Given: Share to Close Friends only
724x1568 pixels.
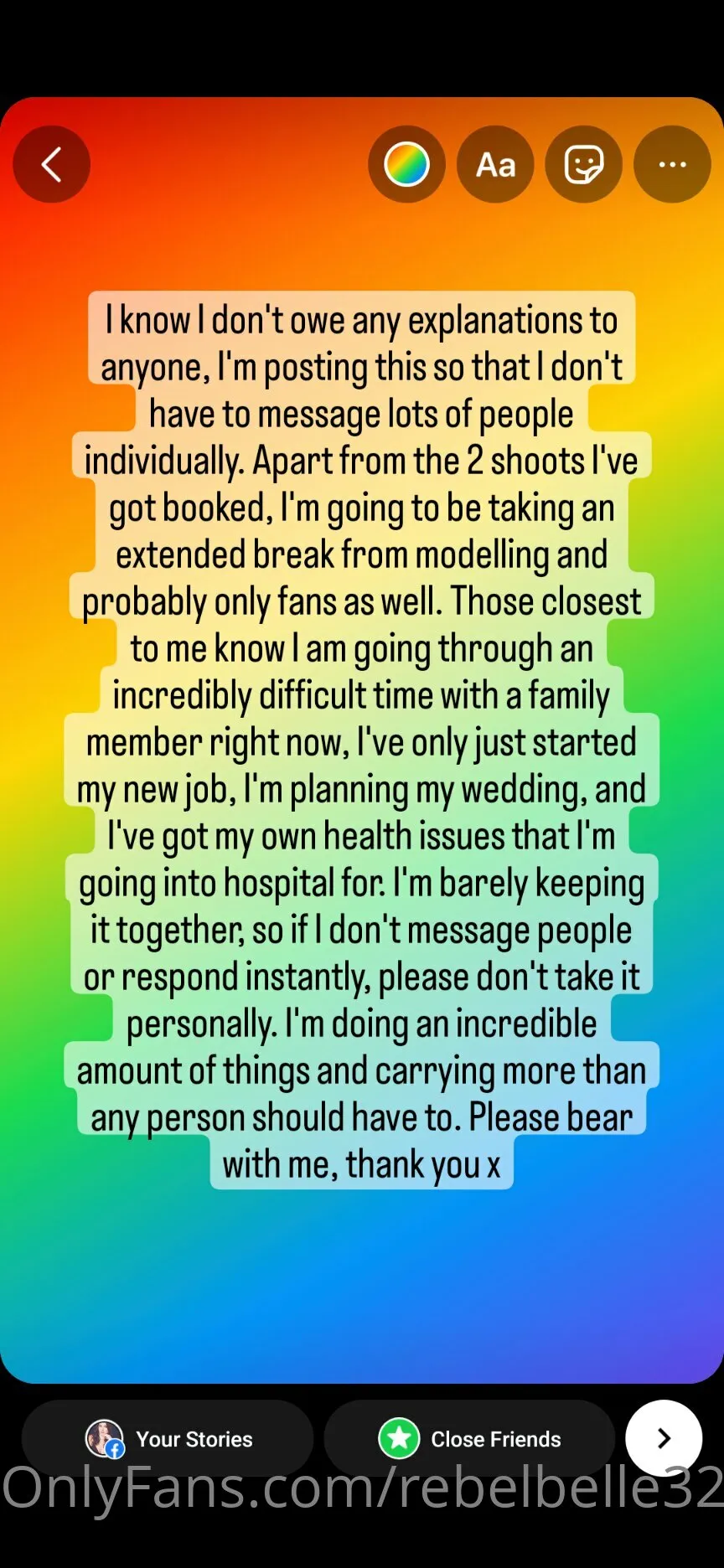Looking at the screenshot, I should tap(470, 1439).
